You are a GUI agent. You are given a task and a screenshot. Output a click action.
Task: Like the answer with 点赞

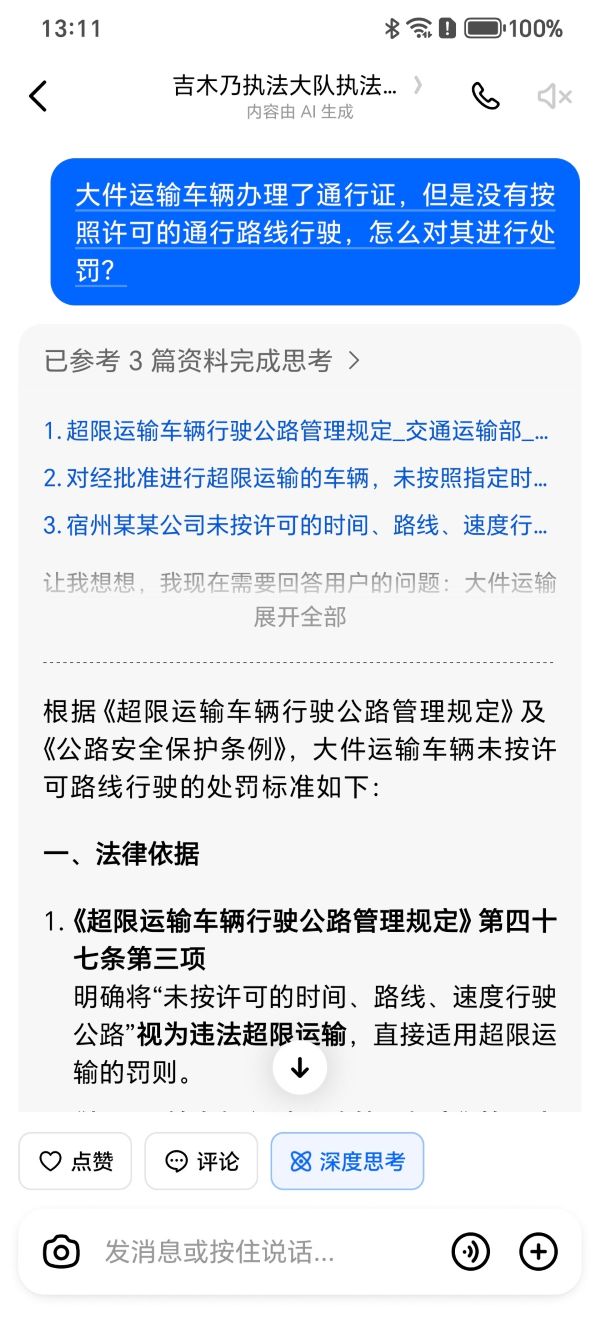[x=75, y=1161]
